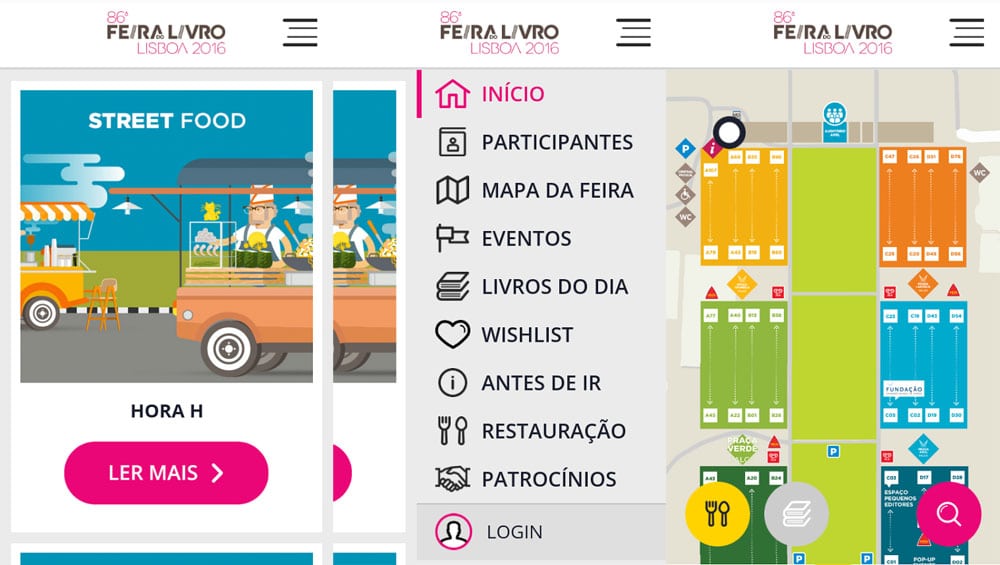
Task: Open the pink search button on the map
Action: 948,514
